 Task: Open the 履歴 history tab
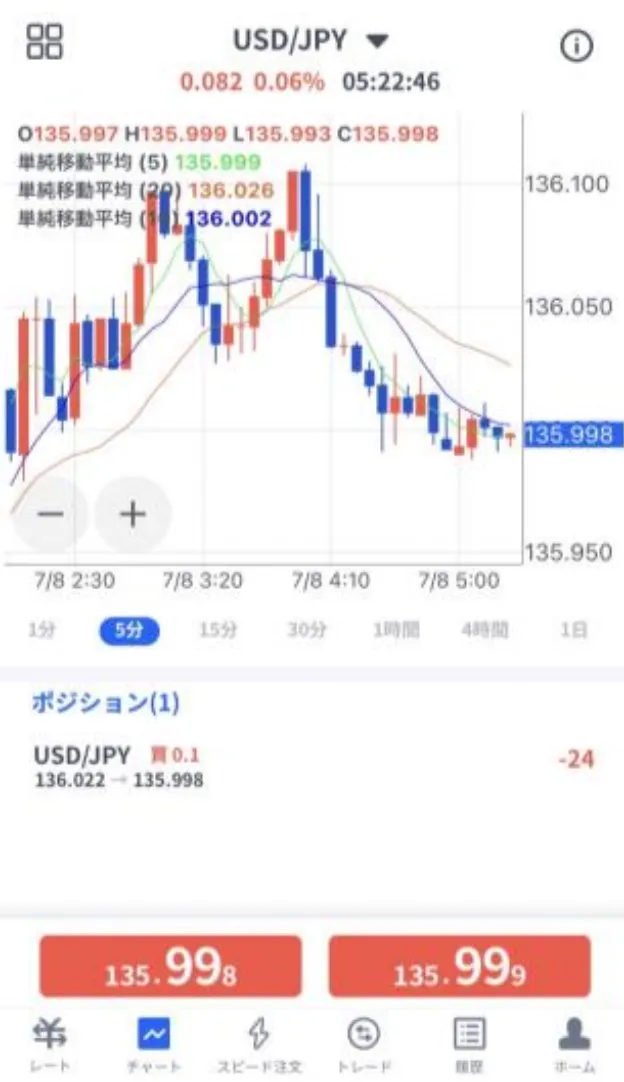[x=469, y=1044]
